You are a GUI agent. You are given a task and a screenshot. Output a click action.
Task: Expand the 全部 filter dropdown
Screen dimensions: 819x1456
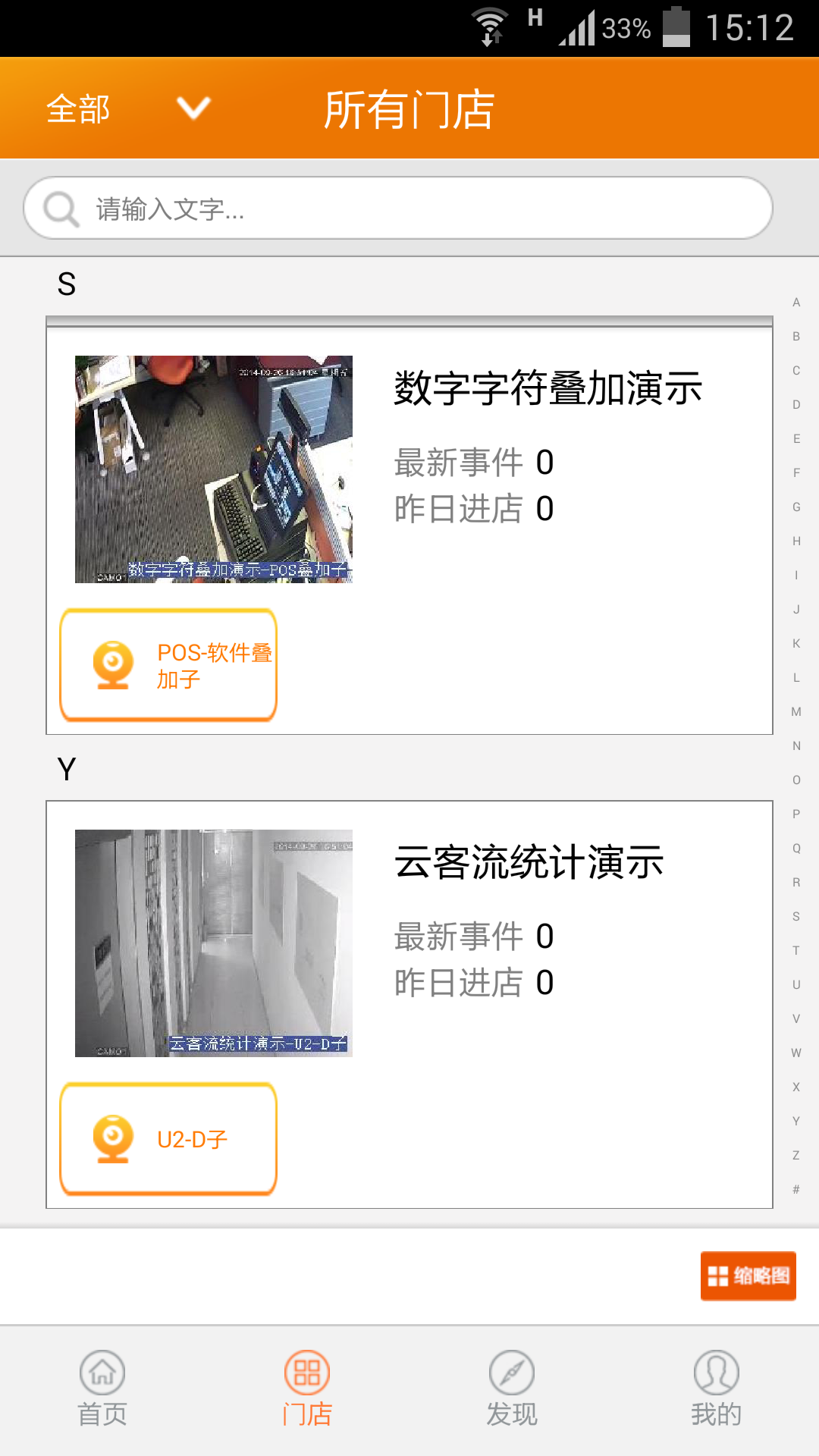[x=78, y=108]
